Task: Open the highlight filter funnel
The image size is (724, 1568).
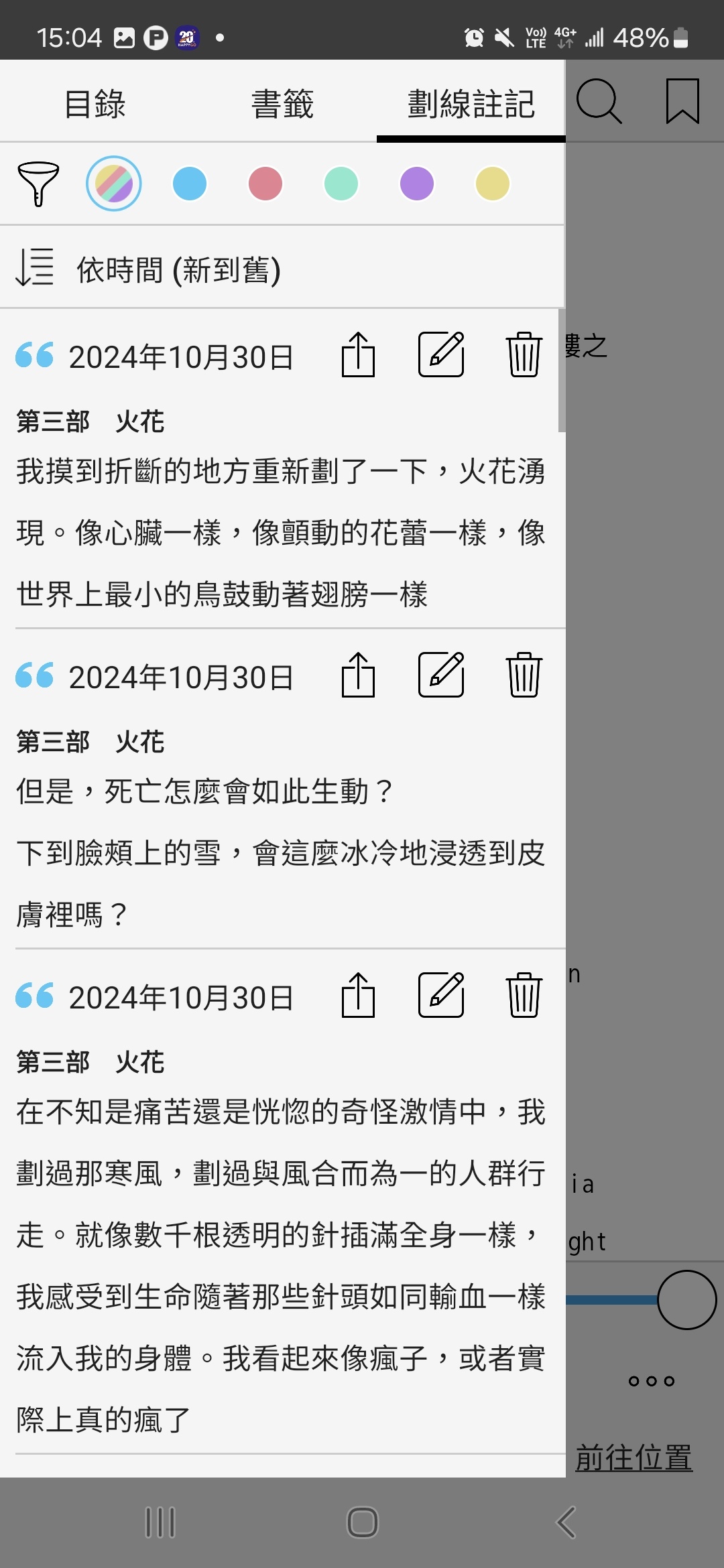Action: tap(38, 184)
